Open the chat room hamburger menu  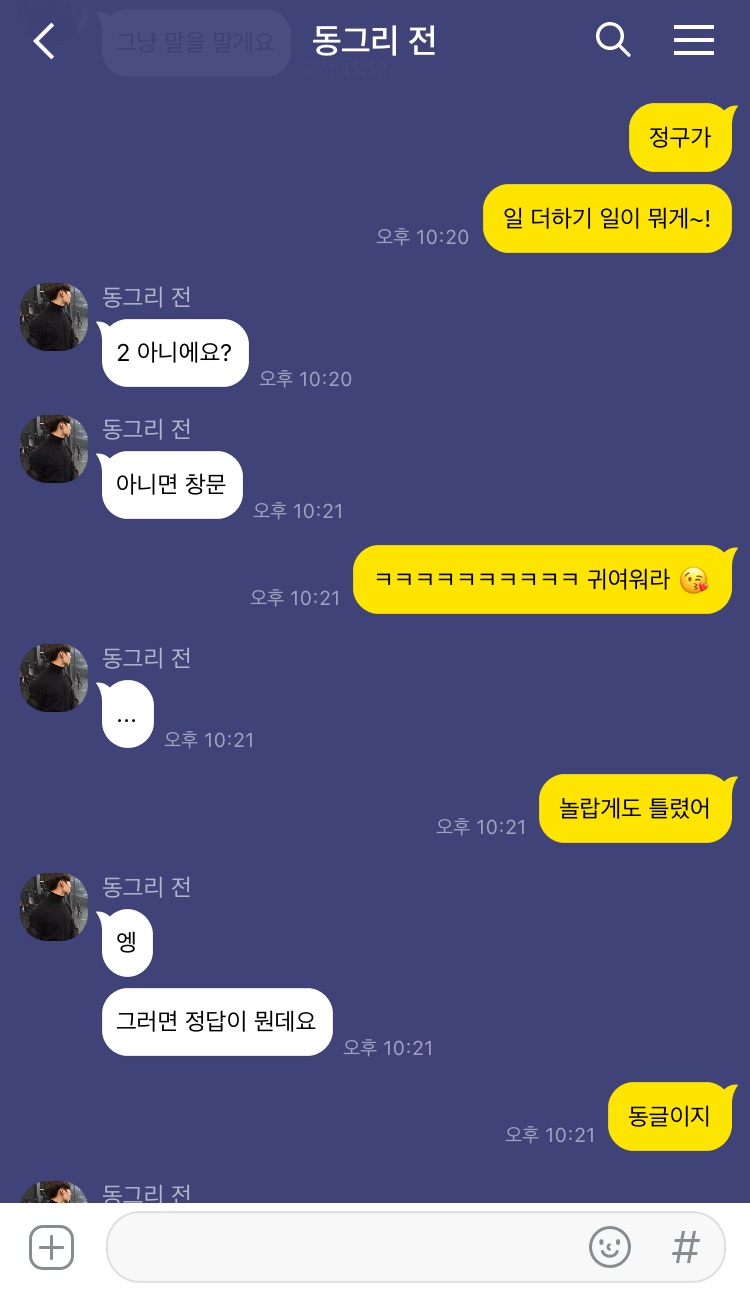693,41
